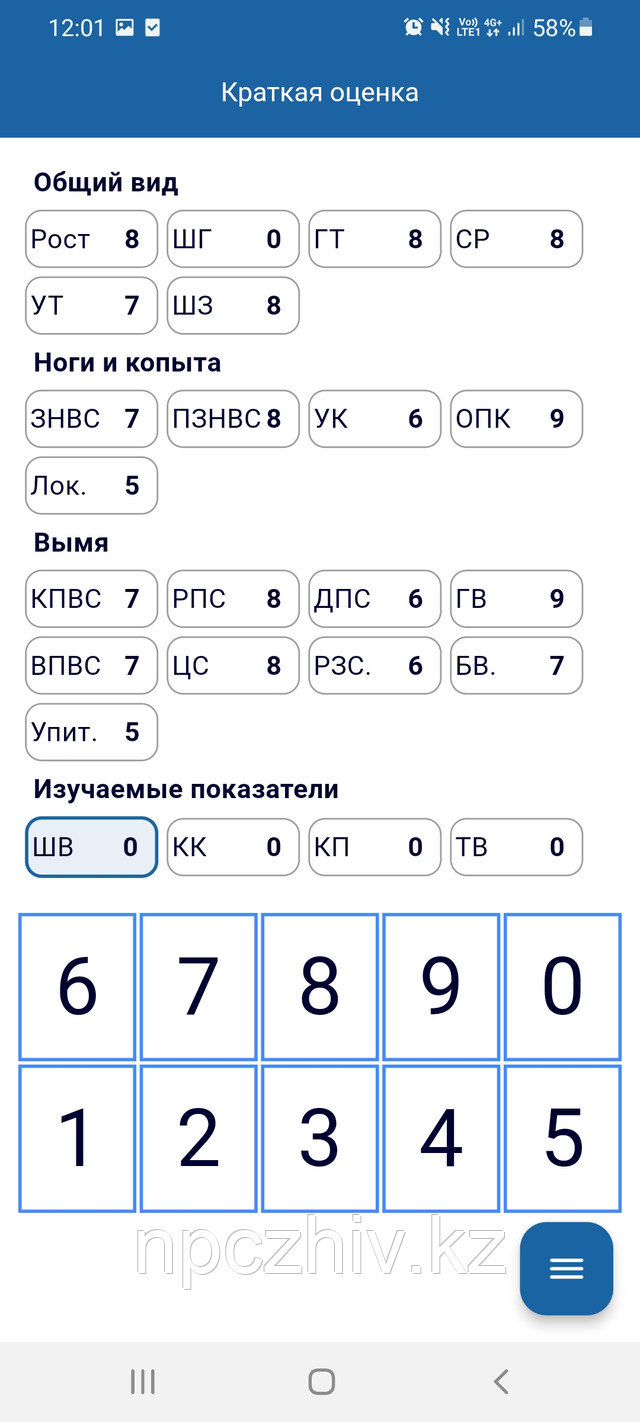Select the Лок. score field
640x1422 pixels.
[x=91, y=485]
